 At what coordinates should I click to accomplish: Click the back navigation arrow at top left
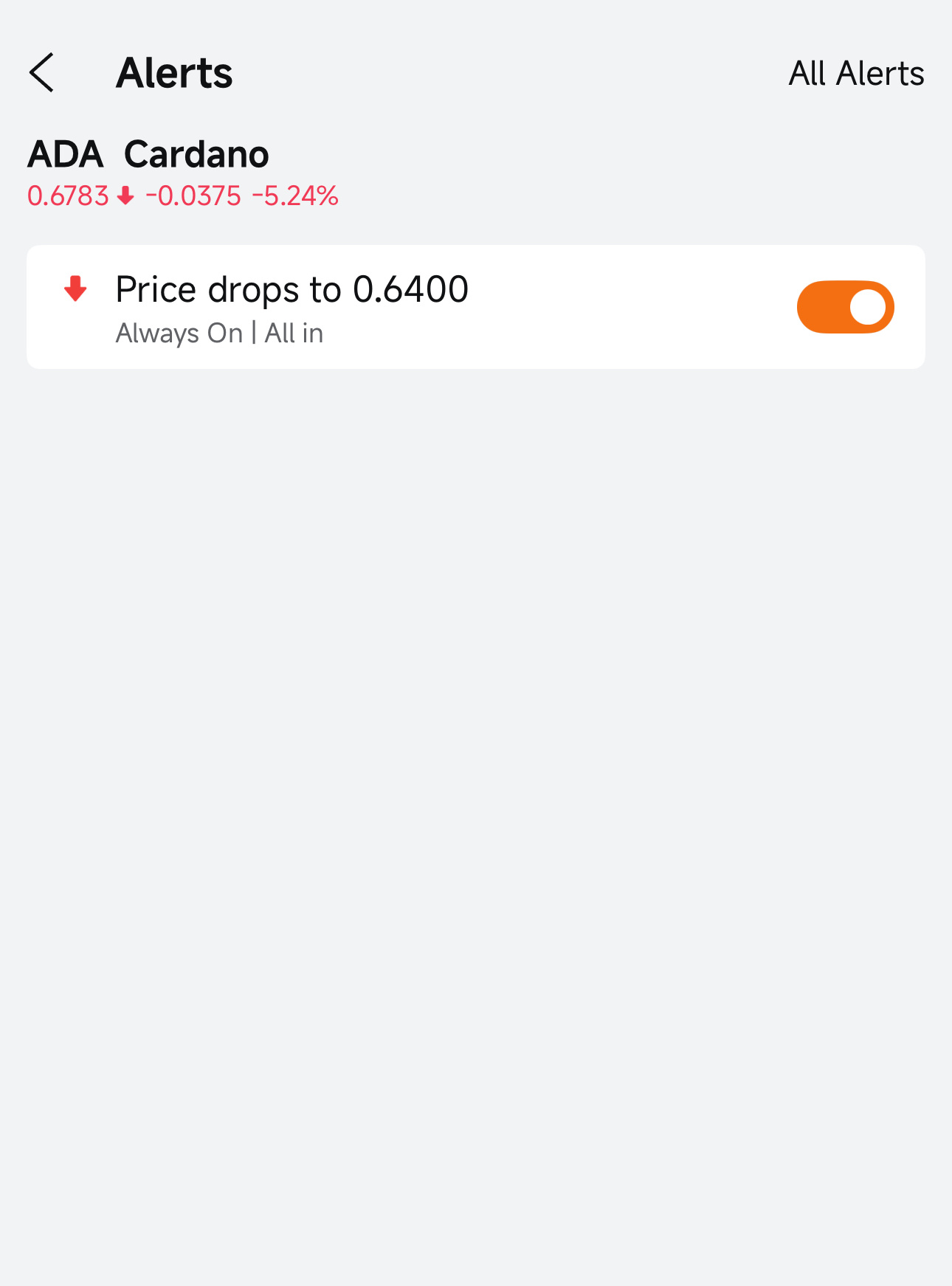[x=41, y=72]
